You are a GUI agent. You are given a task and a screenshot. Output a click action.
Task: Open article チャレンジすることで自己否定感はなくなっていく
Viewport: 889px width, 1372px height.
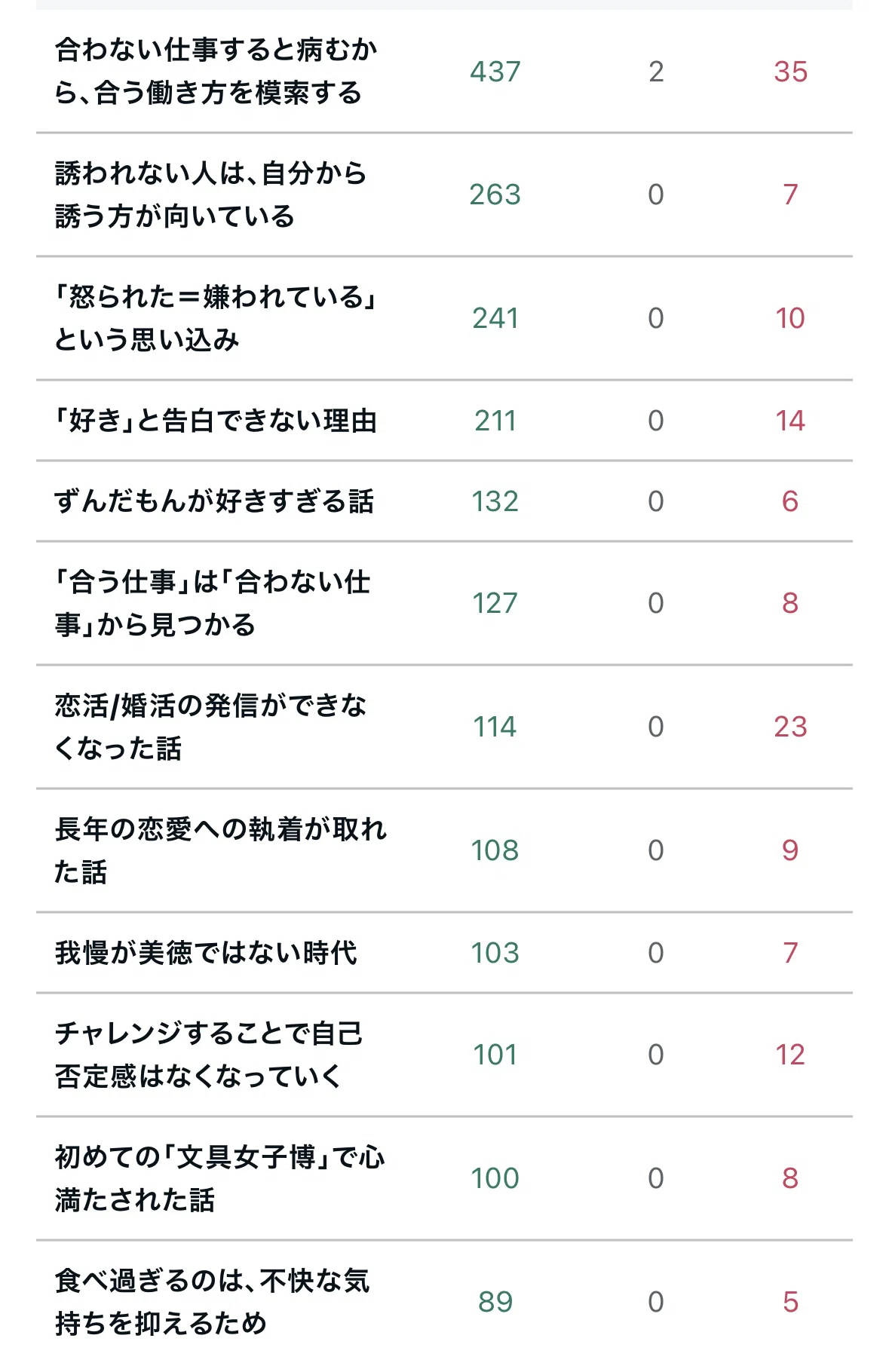(209, 1055)
